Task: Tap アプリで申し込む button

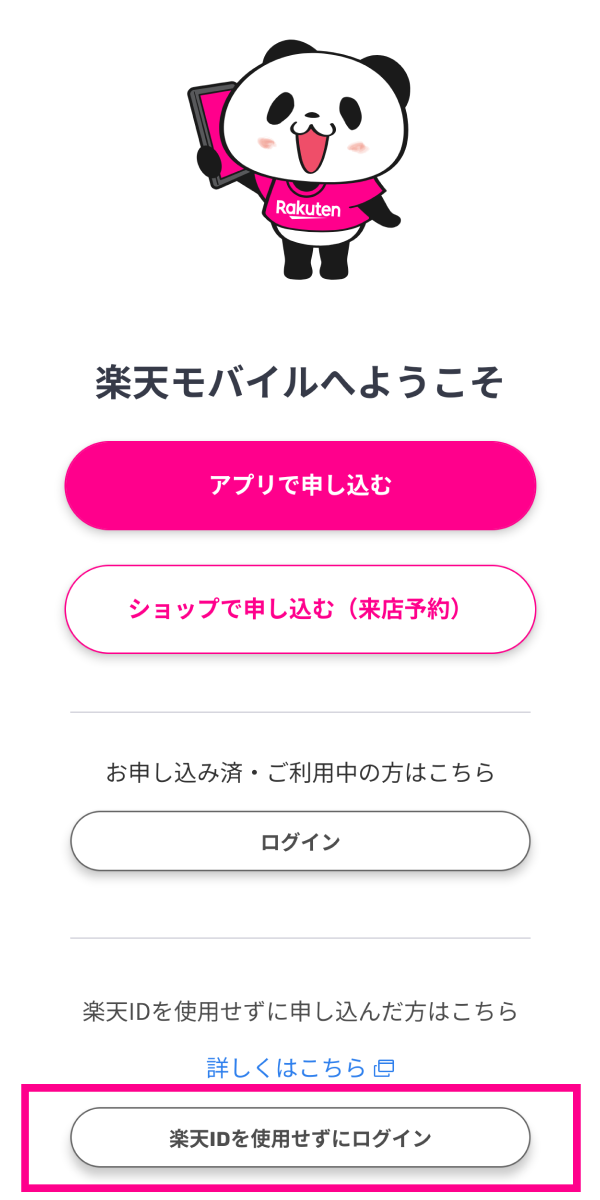Action: [300, 486]
